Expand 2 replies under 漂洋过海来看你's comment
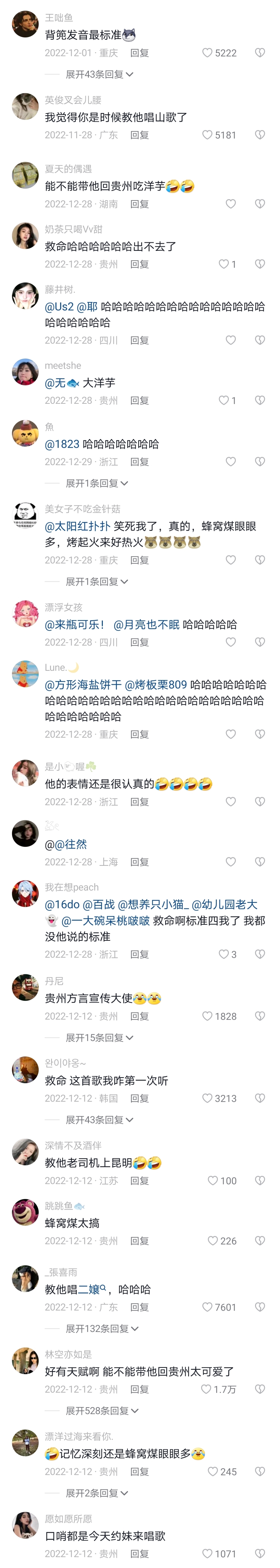Image resolution: width=280 pixels, height=1568 pixels. pos(97,1493)
